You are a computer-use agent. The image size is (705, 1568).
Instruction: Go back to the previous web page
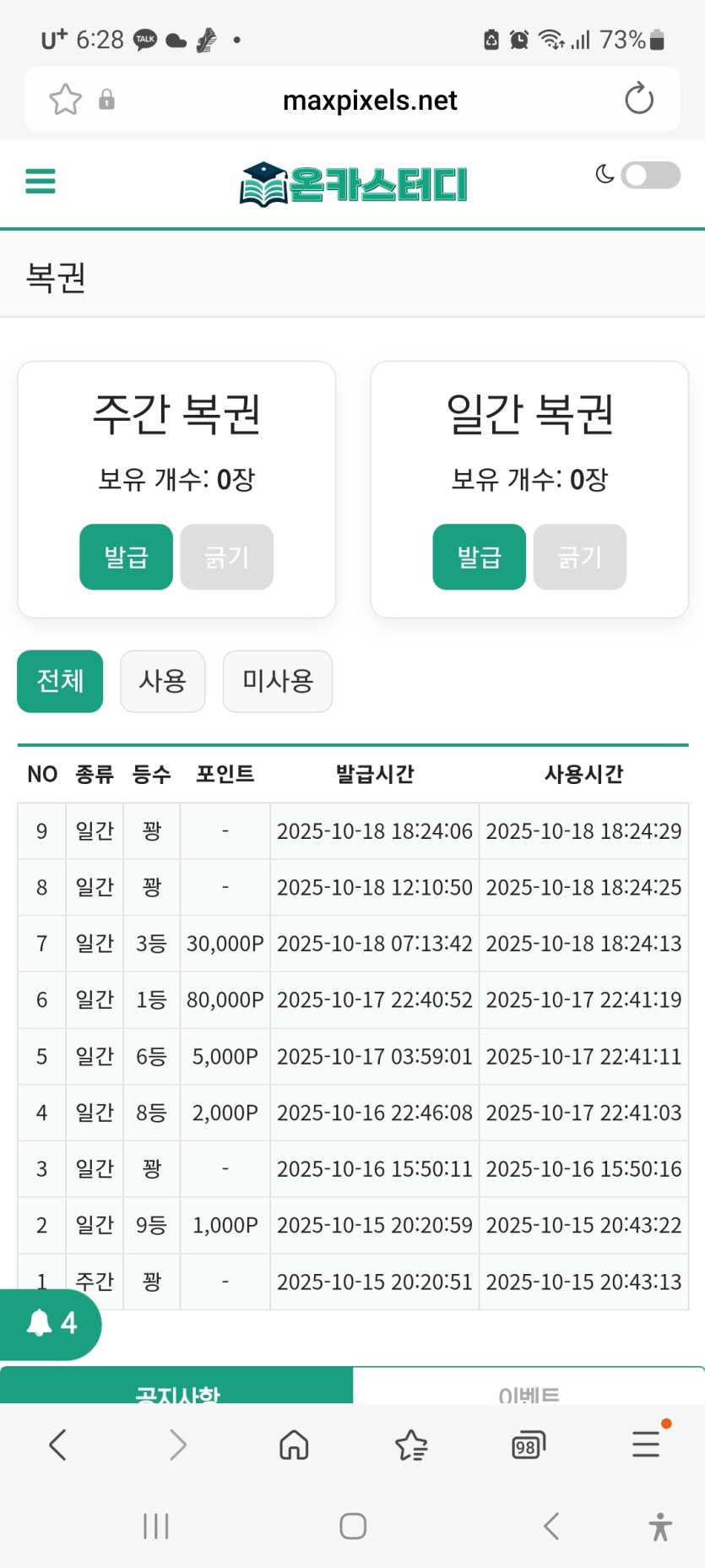[58, 1445]
